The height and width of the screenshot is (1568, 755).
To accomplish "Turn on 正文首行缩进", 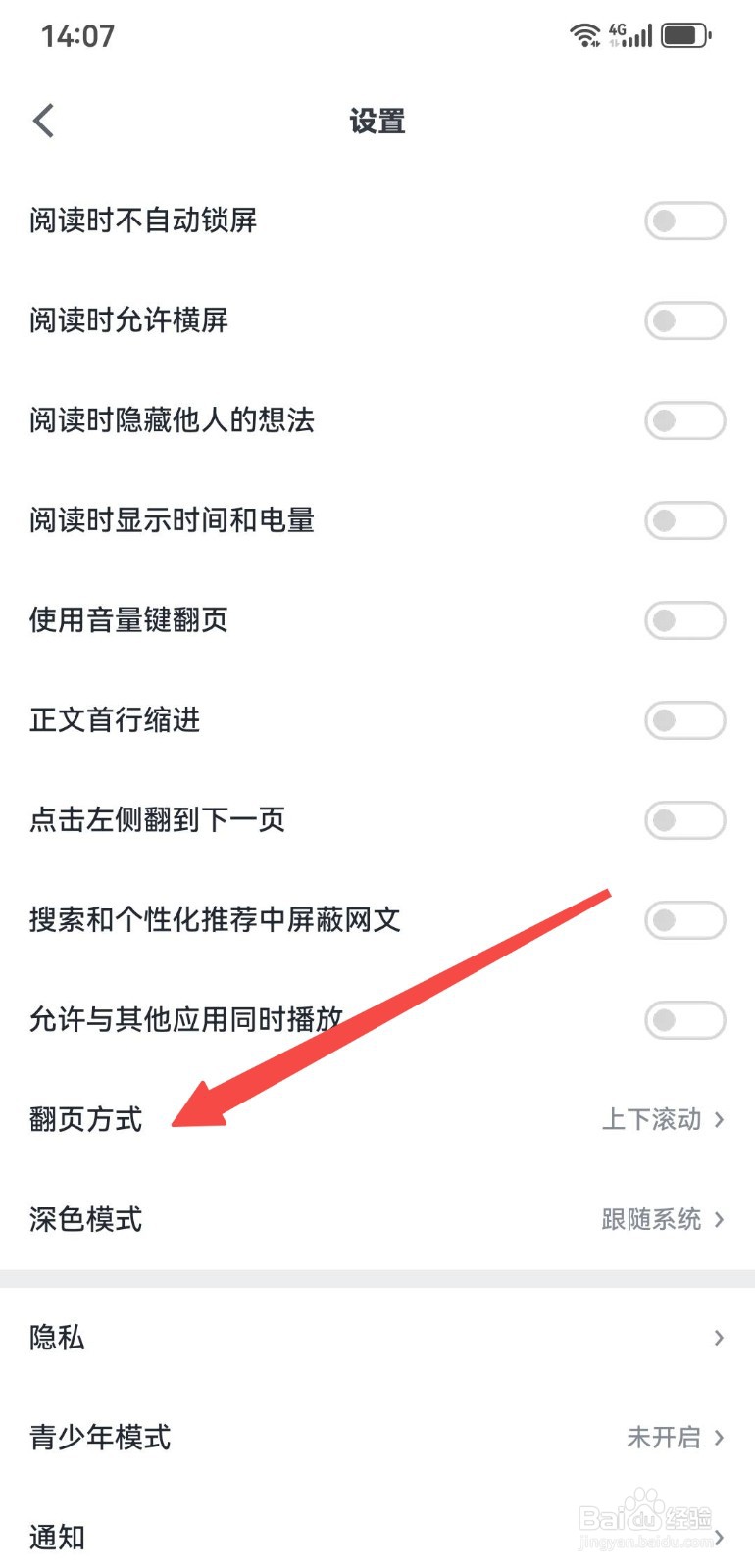I will 684,720.
